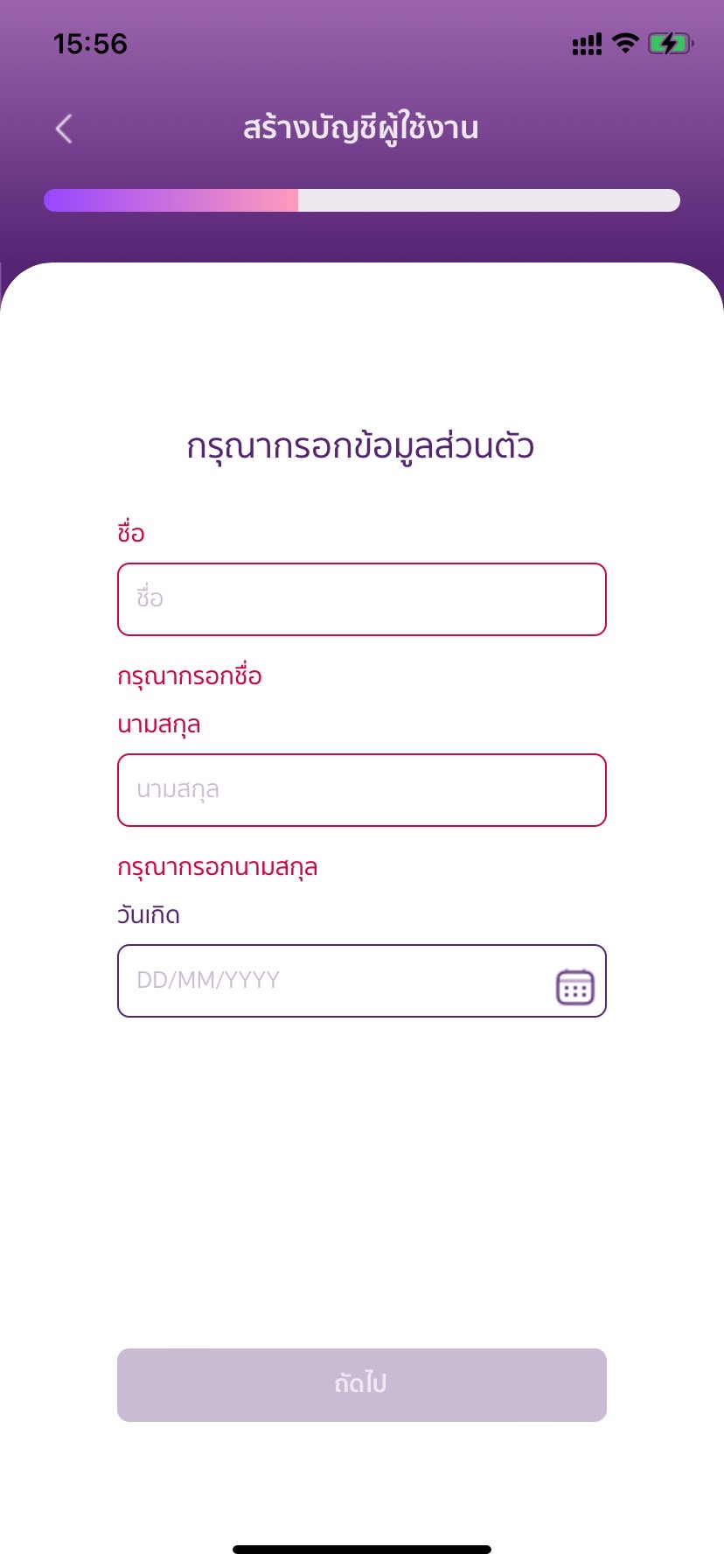Screen dimensions: 724x1568
Task: Tap the ถัดไป (Next) button
Action: pos(361,1384)
